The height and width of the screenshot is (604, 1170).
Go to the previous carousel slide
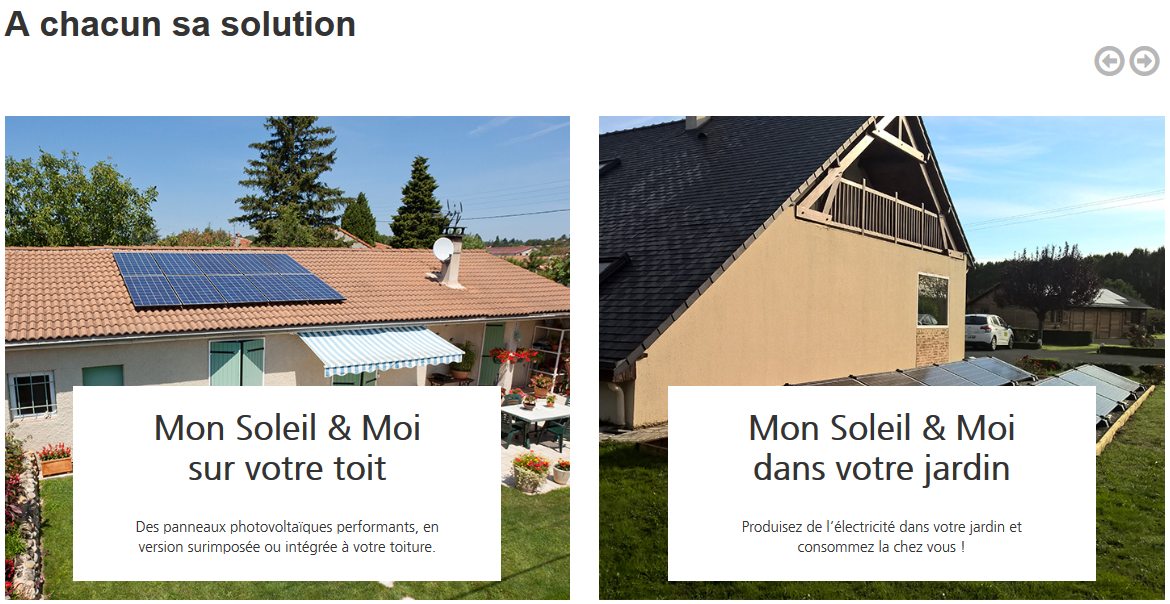[x=1109, y=62]
